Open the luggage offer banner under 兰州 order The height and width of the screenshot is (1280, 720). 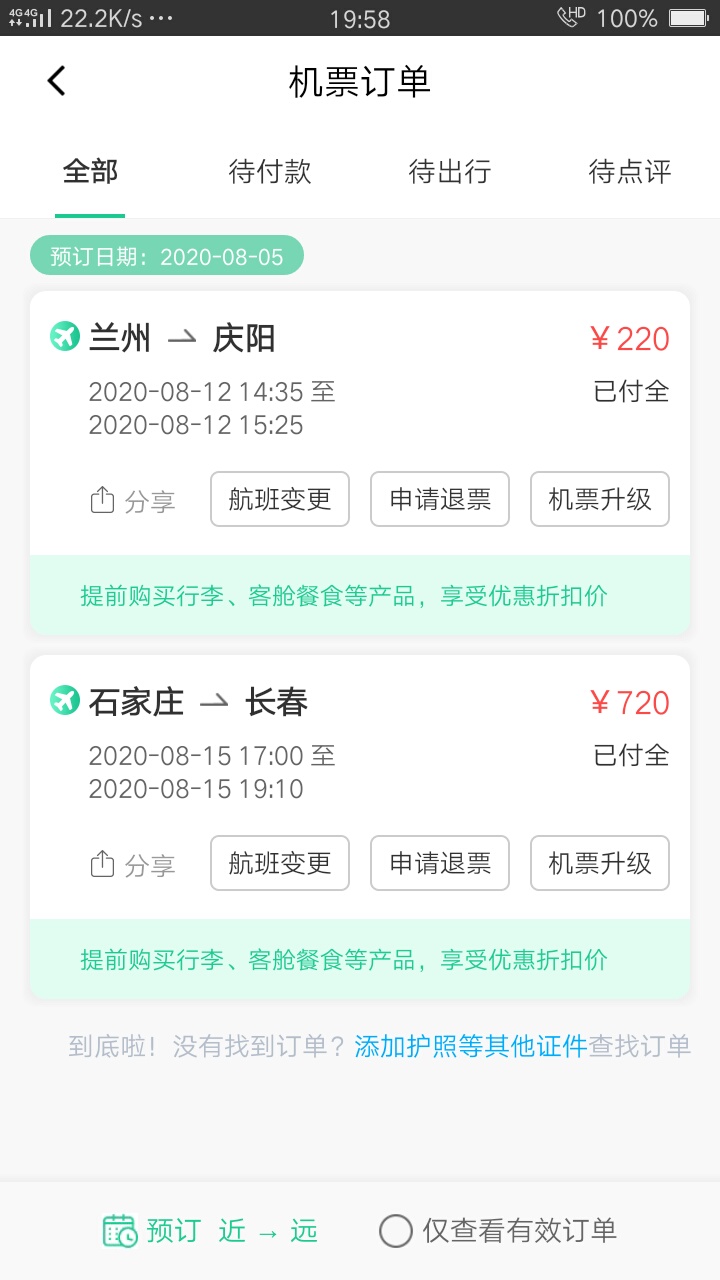point(360,596)
